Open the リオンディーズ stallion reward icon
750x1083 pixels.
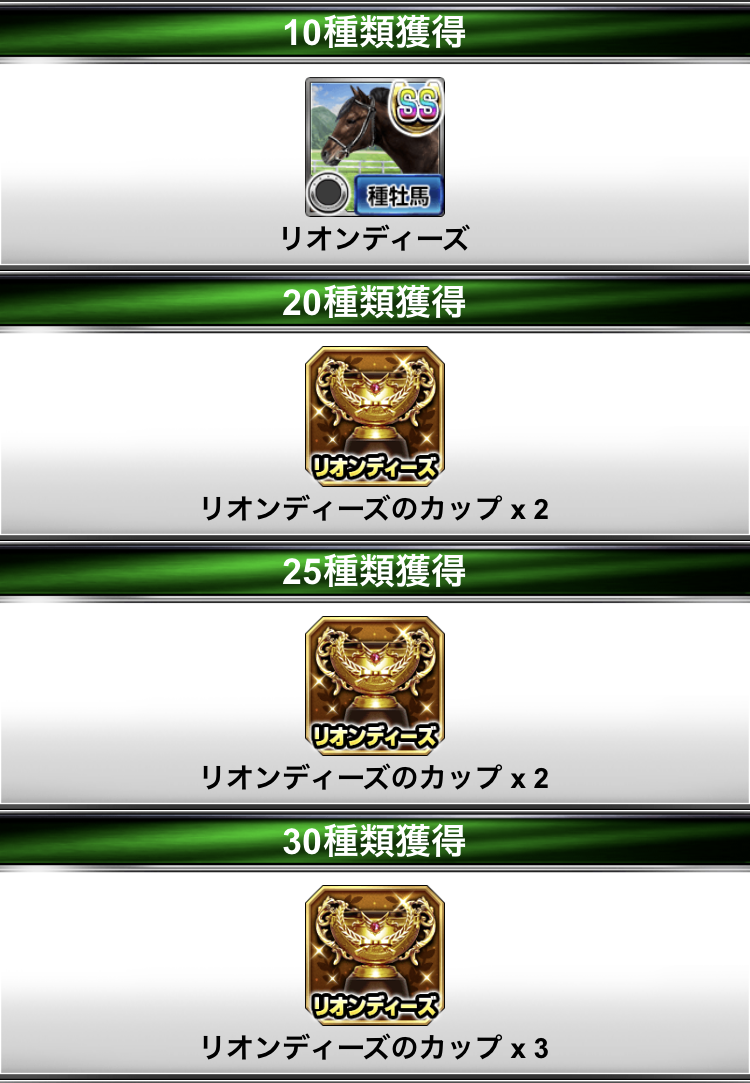pos(375,147)
